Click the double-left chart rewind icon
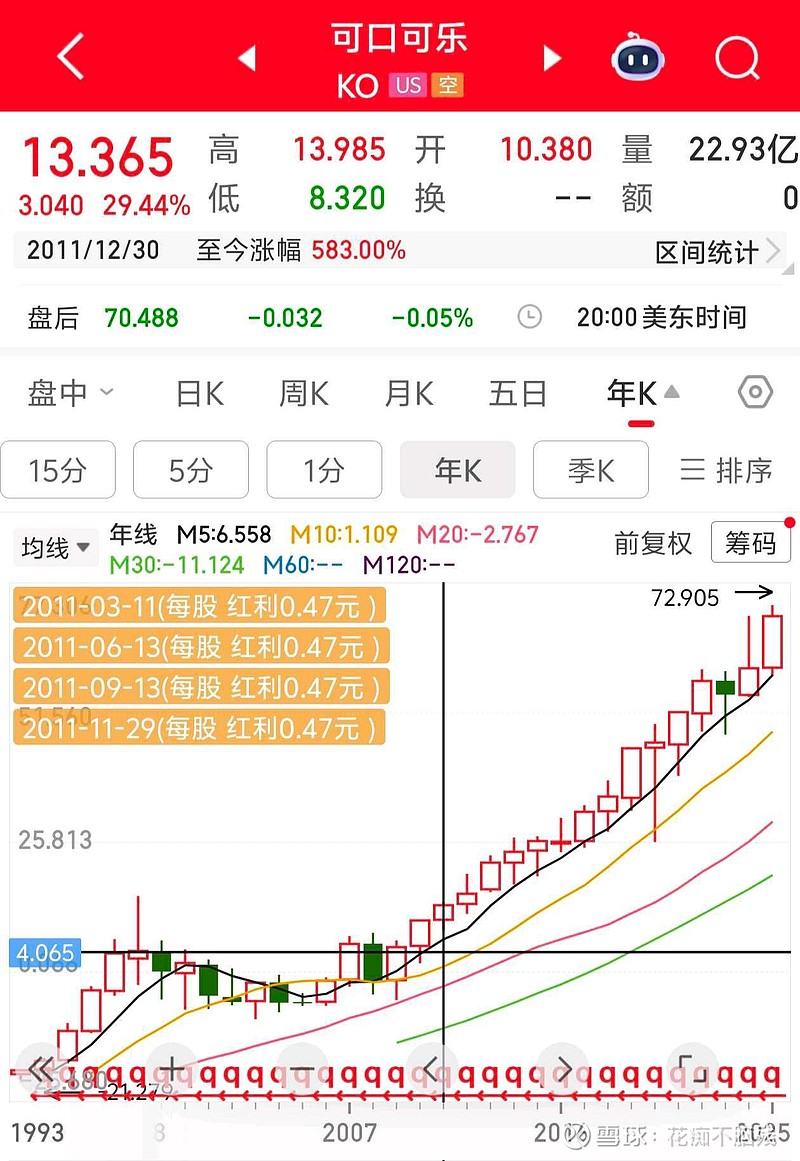 [x=40, y=1069]
